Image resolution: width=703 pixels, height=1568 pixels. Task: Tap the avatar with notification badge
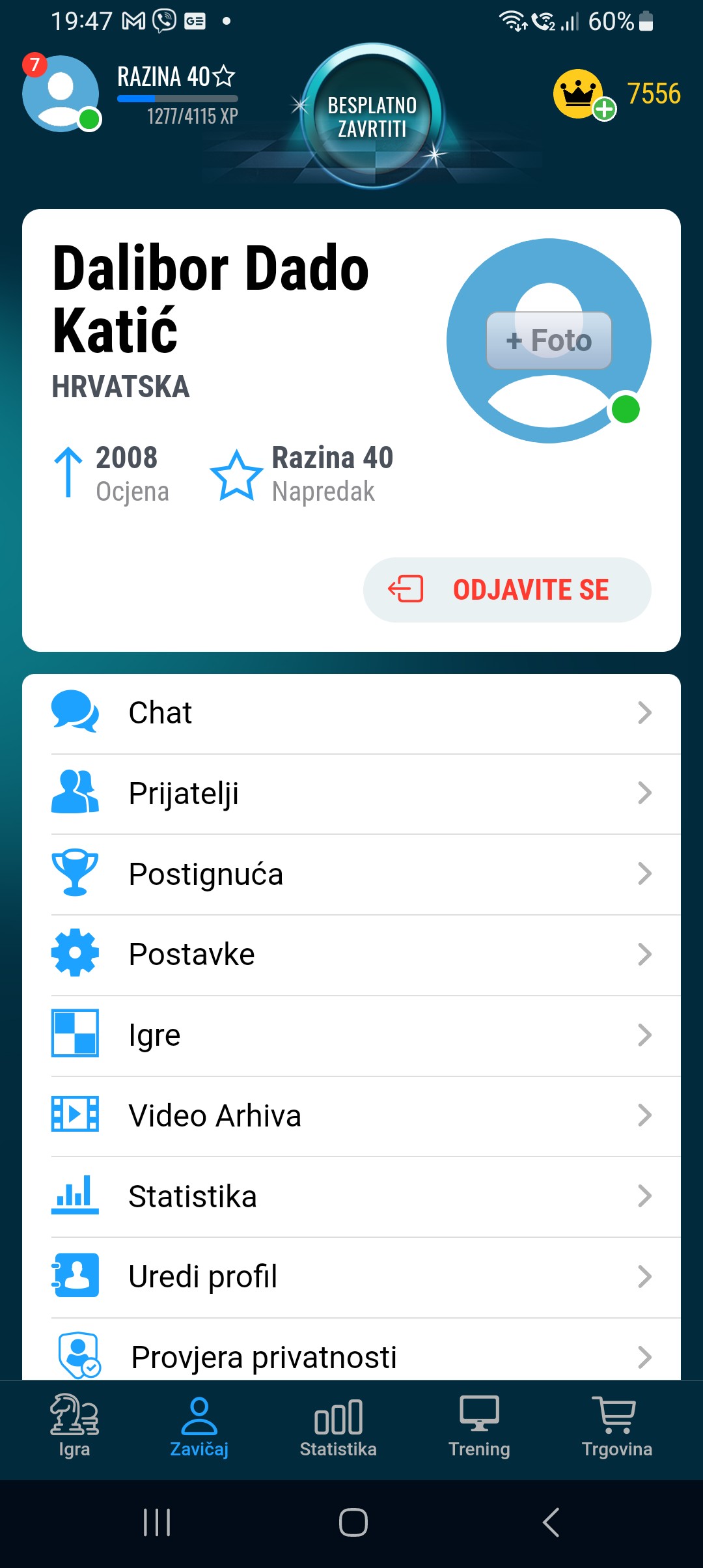click(60, 93)
